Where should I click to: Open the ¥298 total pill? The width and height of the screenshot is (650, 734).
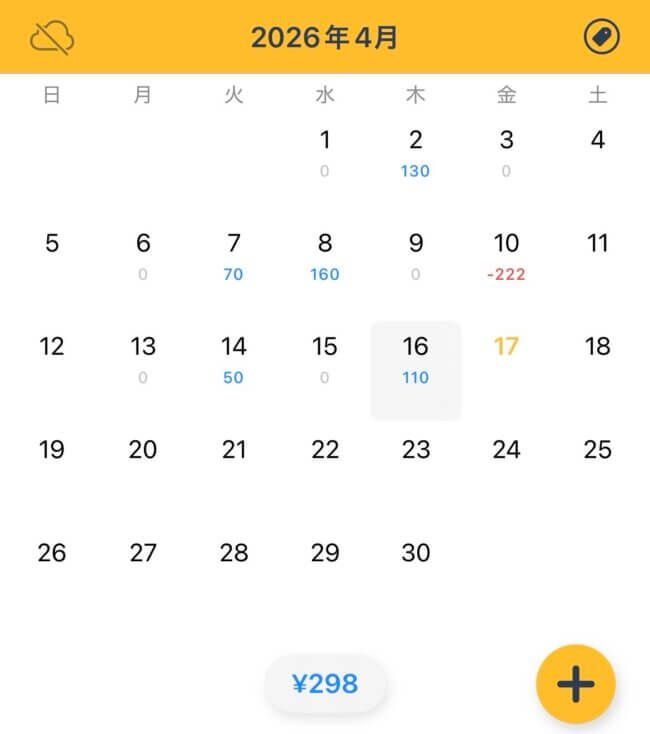pos(325,684)
